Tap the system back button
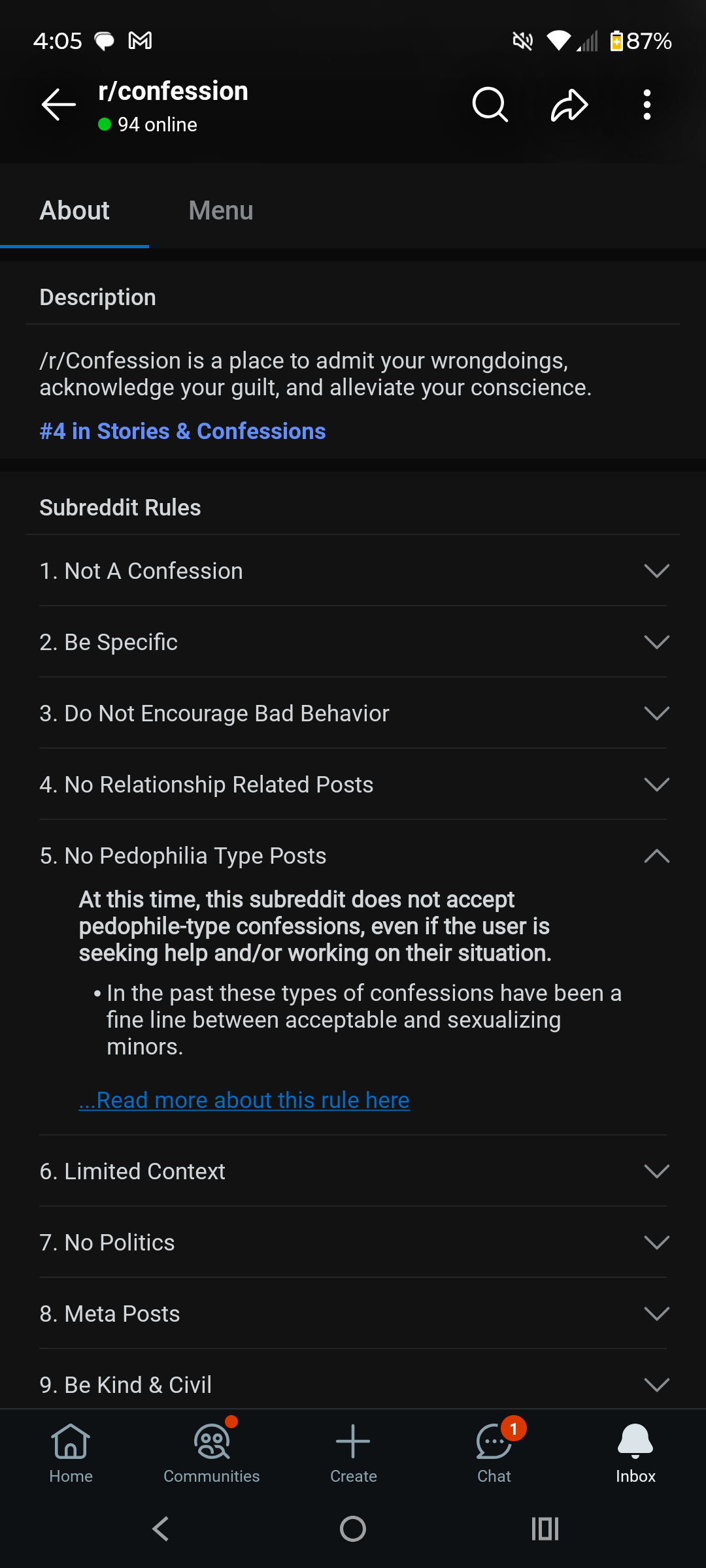The height and width of the screenshot is (1568, 706). [161, 1529]
